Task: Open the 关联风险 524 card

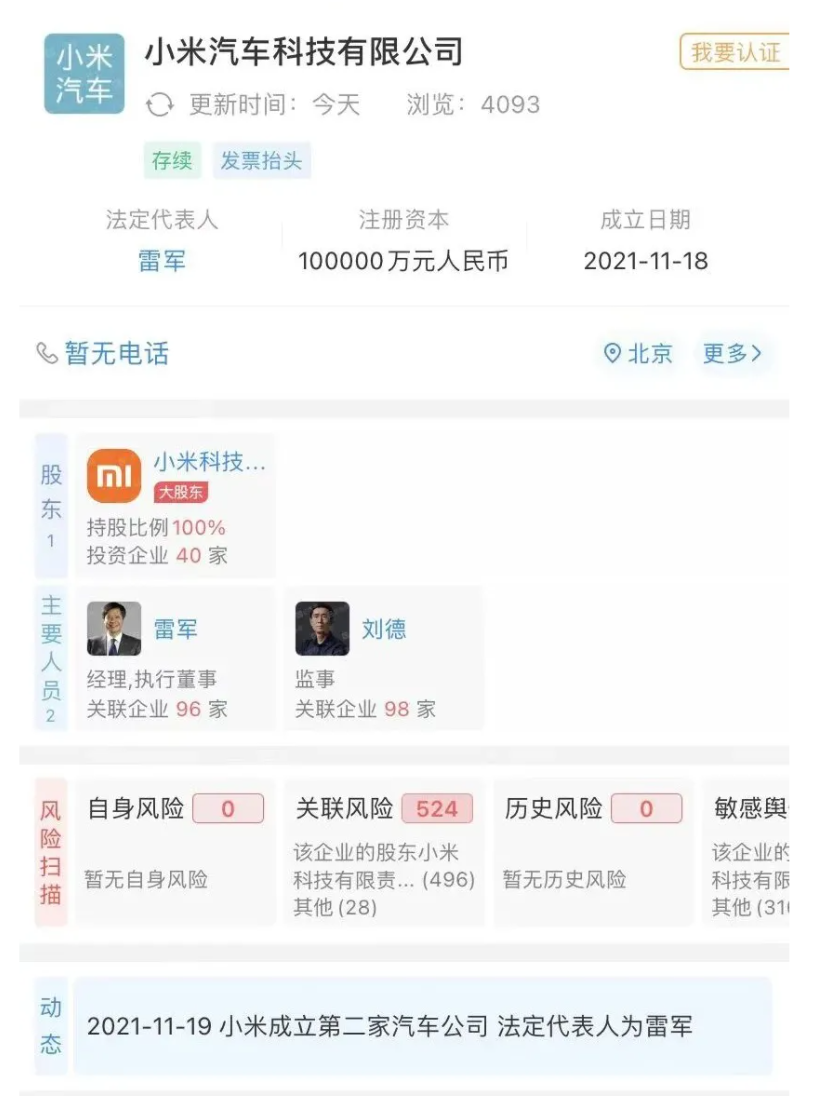Action: pos(384,851)
